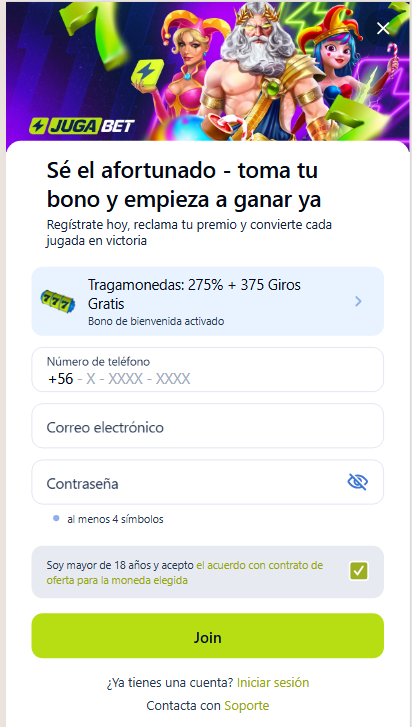
Task: Open the Tragamonedas welcome bonus selector
Action: tap(208, 301)
